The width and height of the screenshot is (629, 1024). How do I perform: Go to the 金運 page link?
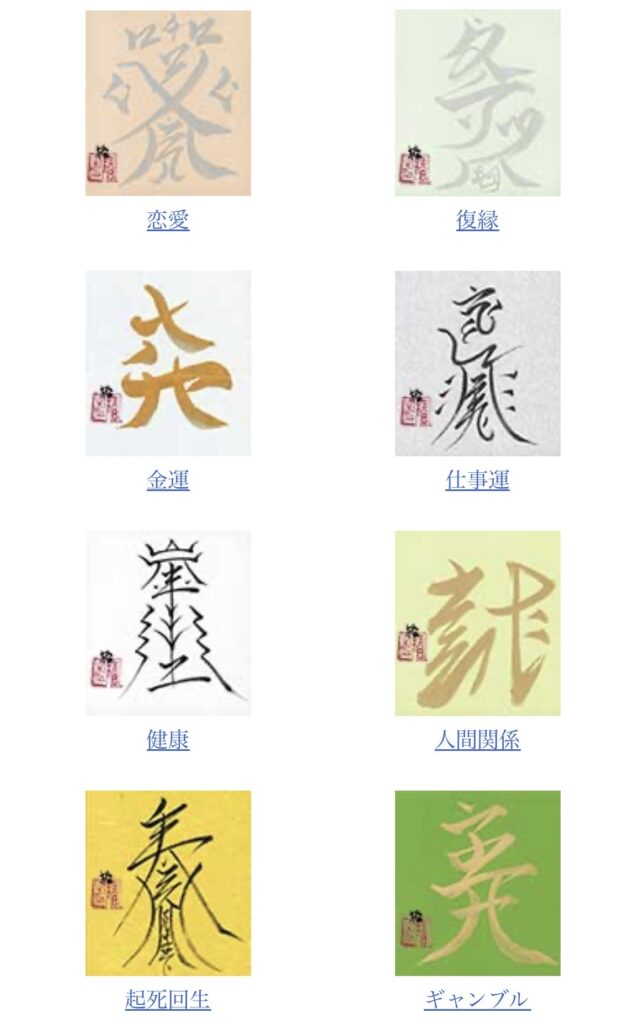click(168, 481)
